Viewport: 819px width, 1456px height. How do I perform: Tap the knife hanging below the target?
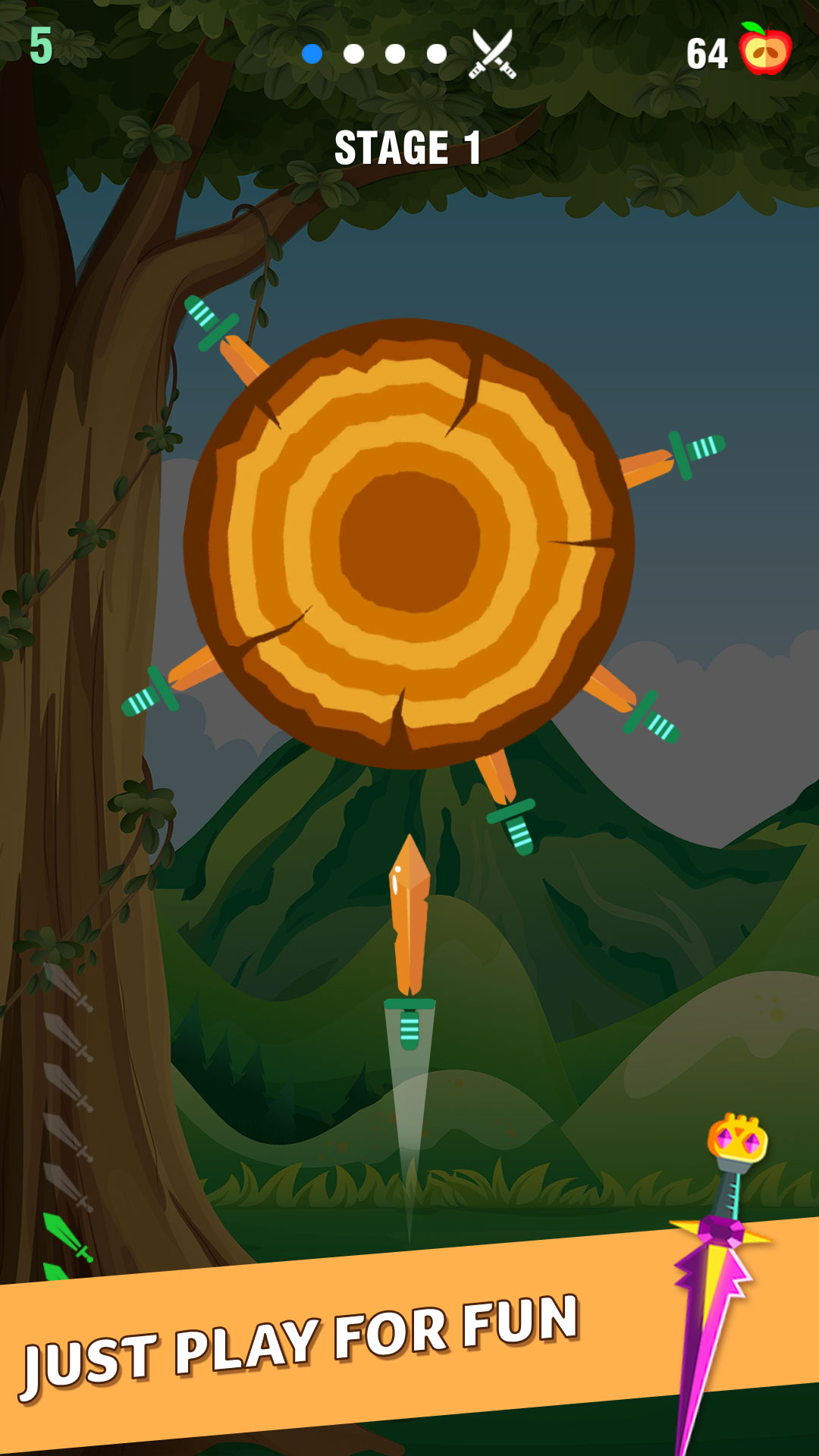(x=516, y=815)
